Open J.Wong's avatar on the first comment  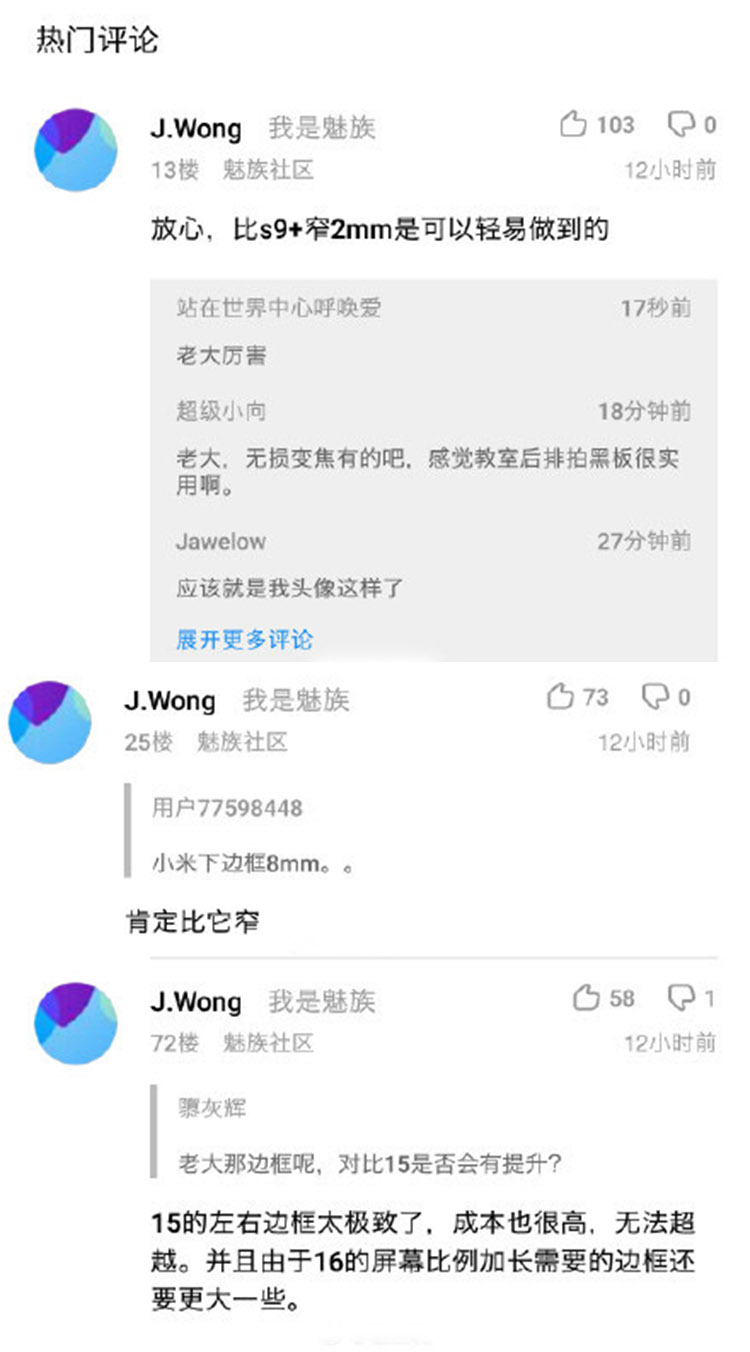click(75, 150)
